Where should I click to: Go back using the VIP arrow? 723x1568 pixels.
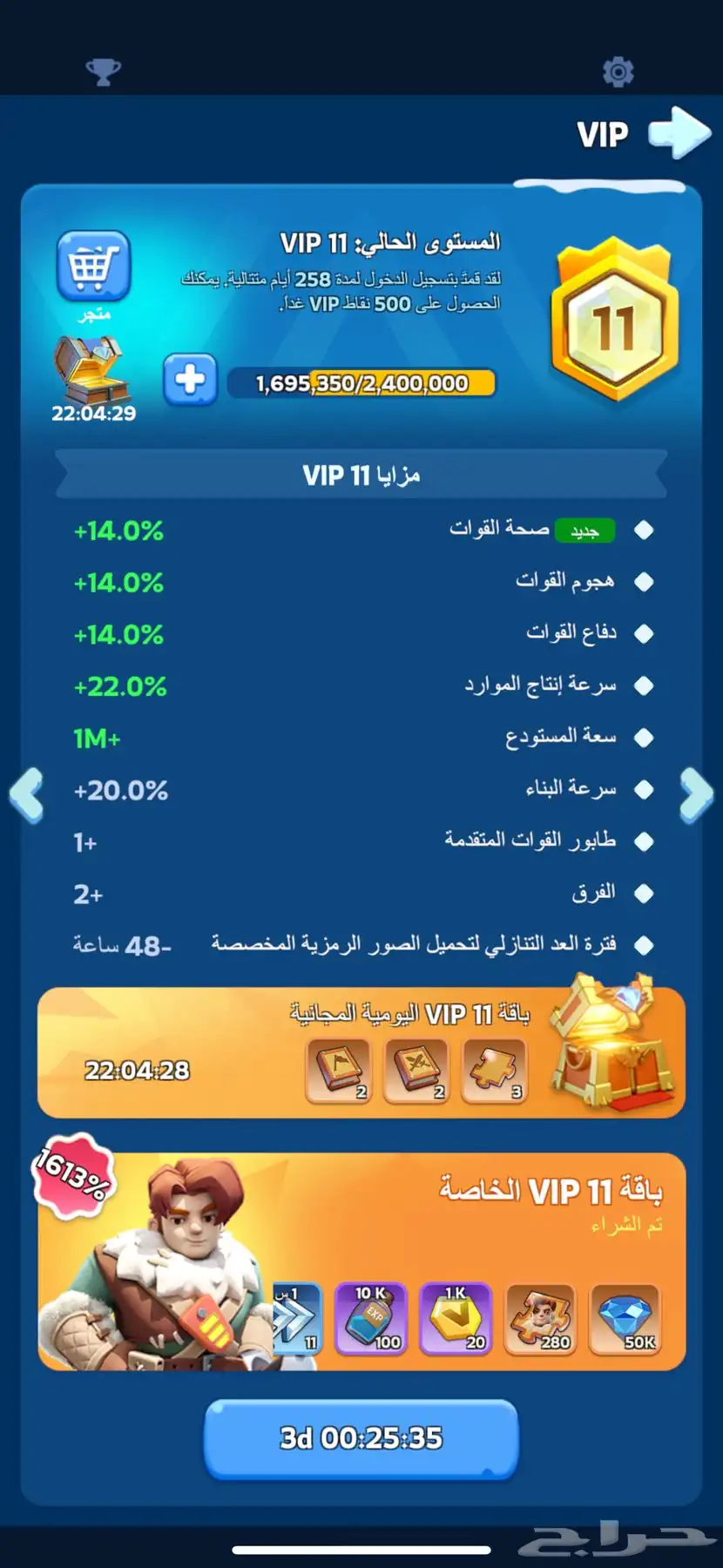point(680,133)
